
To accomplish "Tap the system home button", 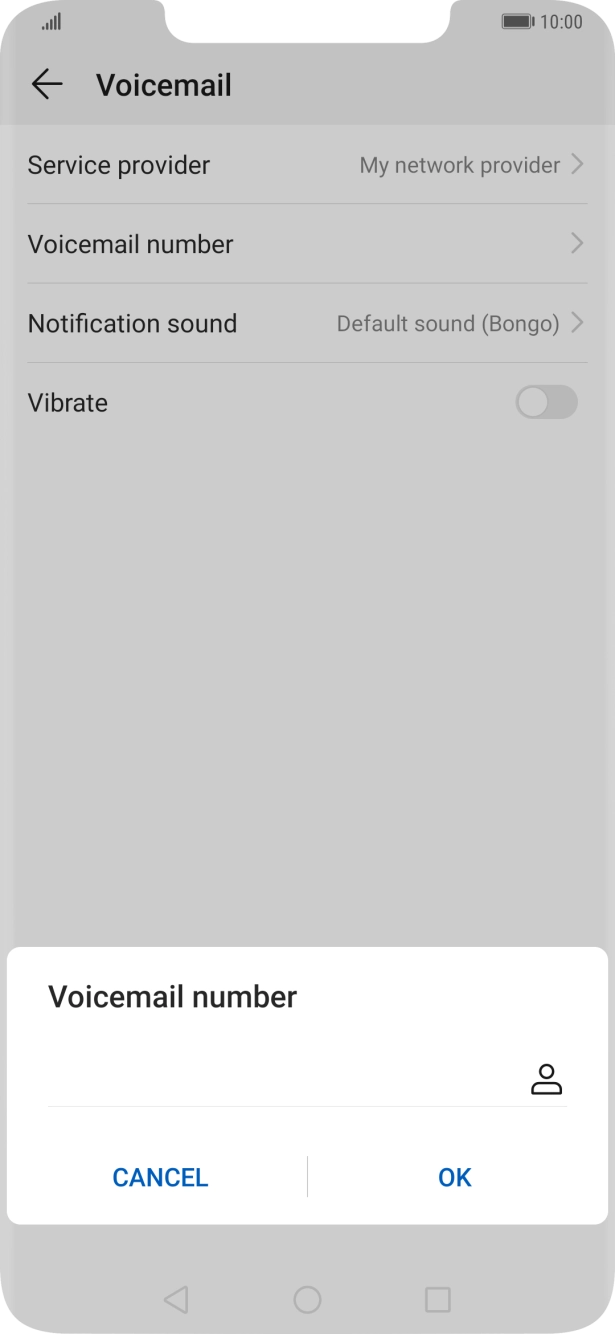I will (307, 1299).
